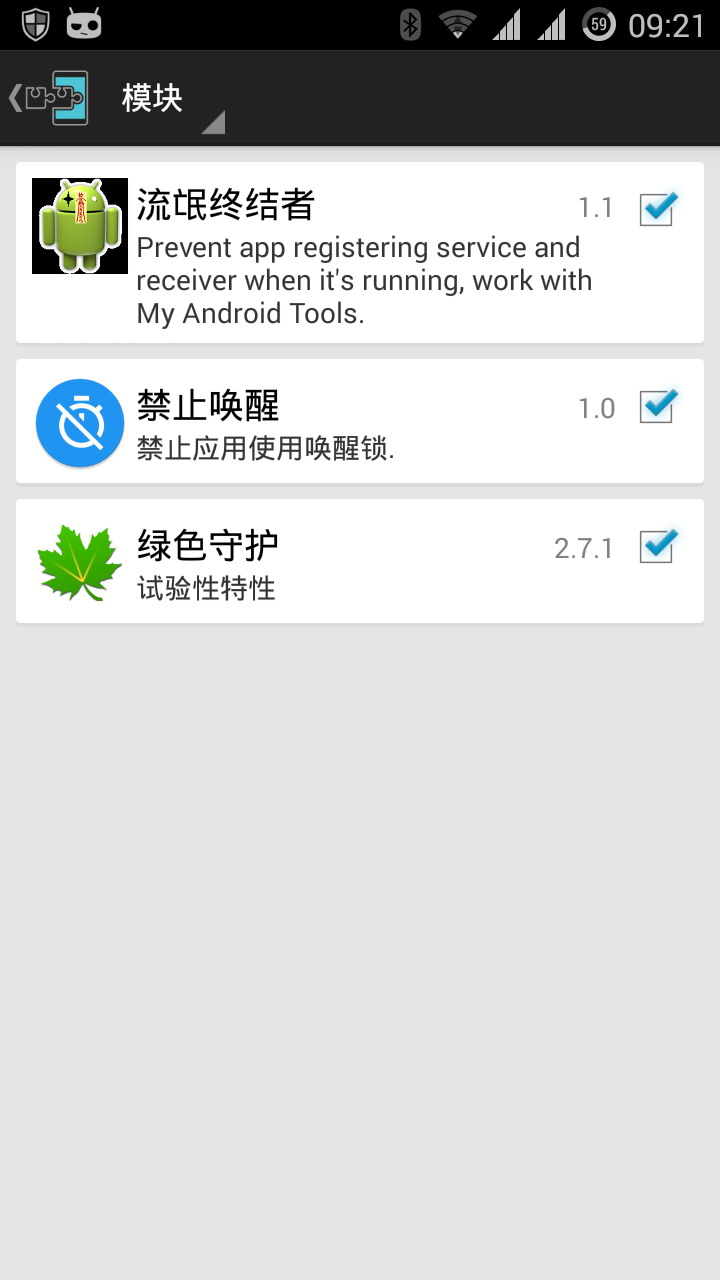Tap the 绿色守护 Greenify leaf icon
This screenshot has width=720, height=1280.
point(79,561)
